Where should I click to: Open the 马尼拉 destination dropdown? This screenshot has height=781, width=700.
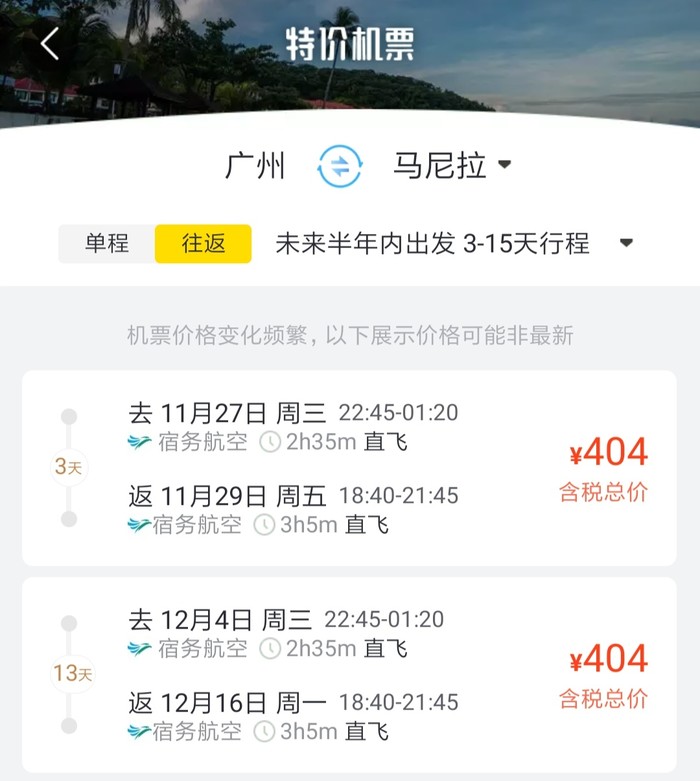(x=452, y=166)
